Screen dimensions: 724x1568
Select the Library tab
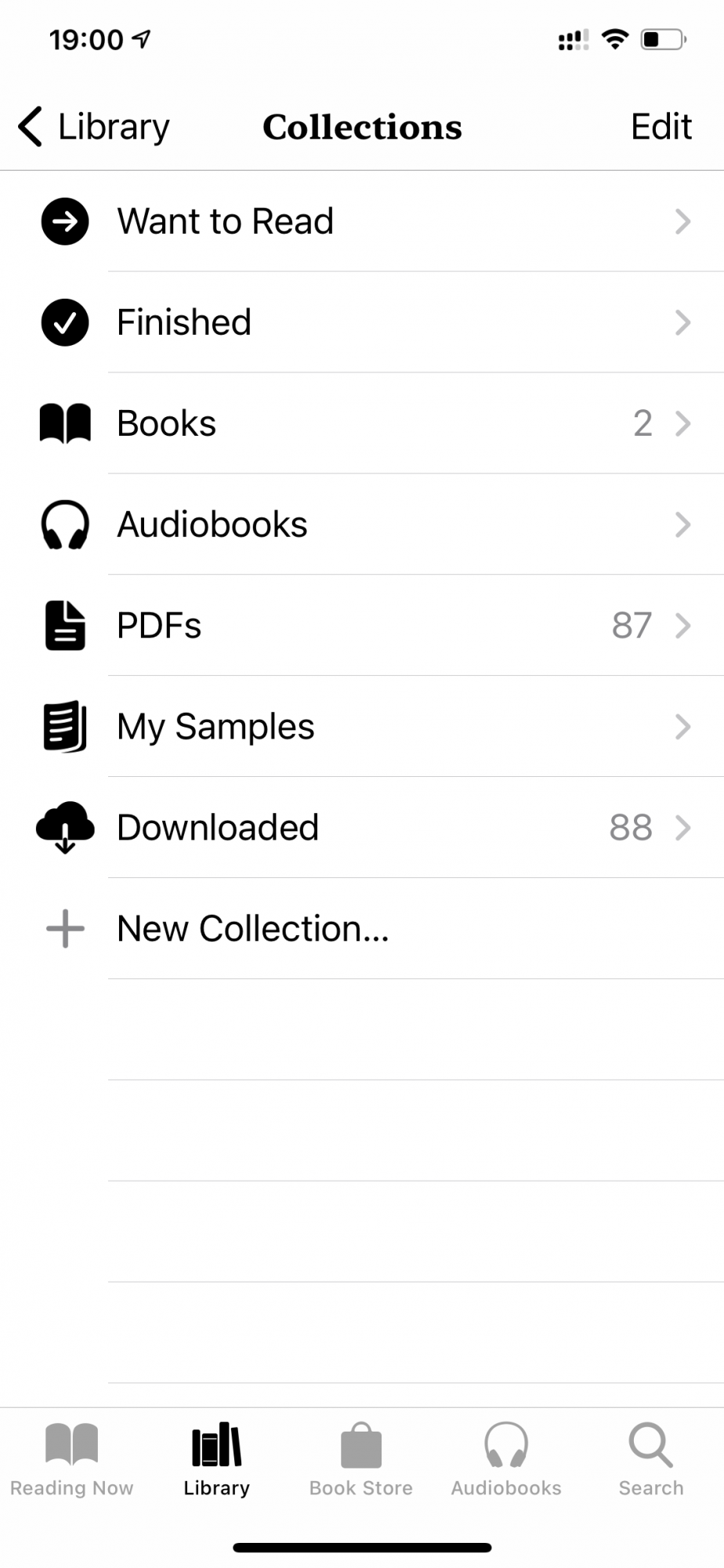(217, 1459)
